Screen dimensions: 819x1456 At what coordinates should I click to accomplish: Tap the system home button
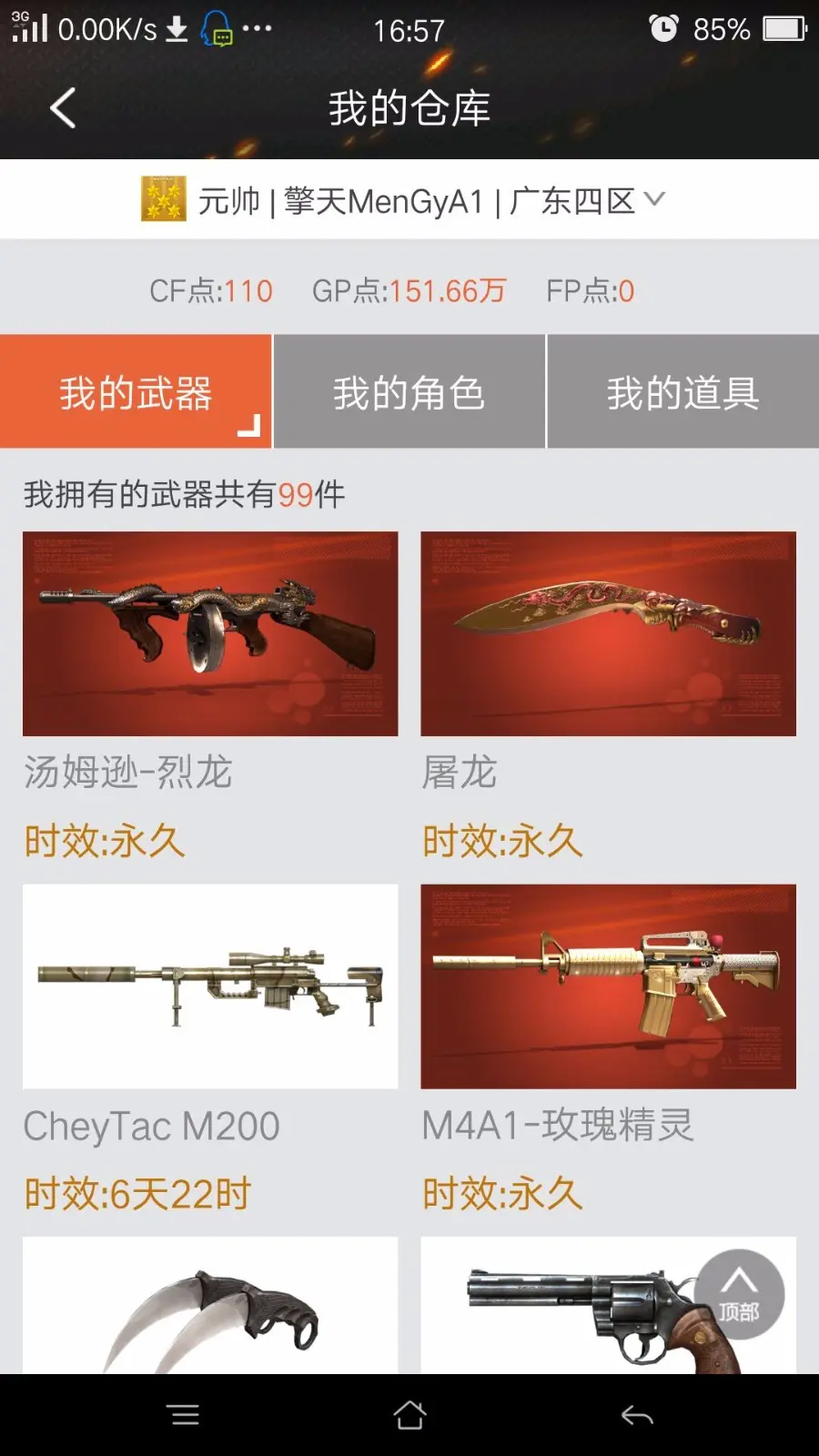[409, 1415]
